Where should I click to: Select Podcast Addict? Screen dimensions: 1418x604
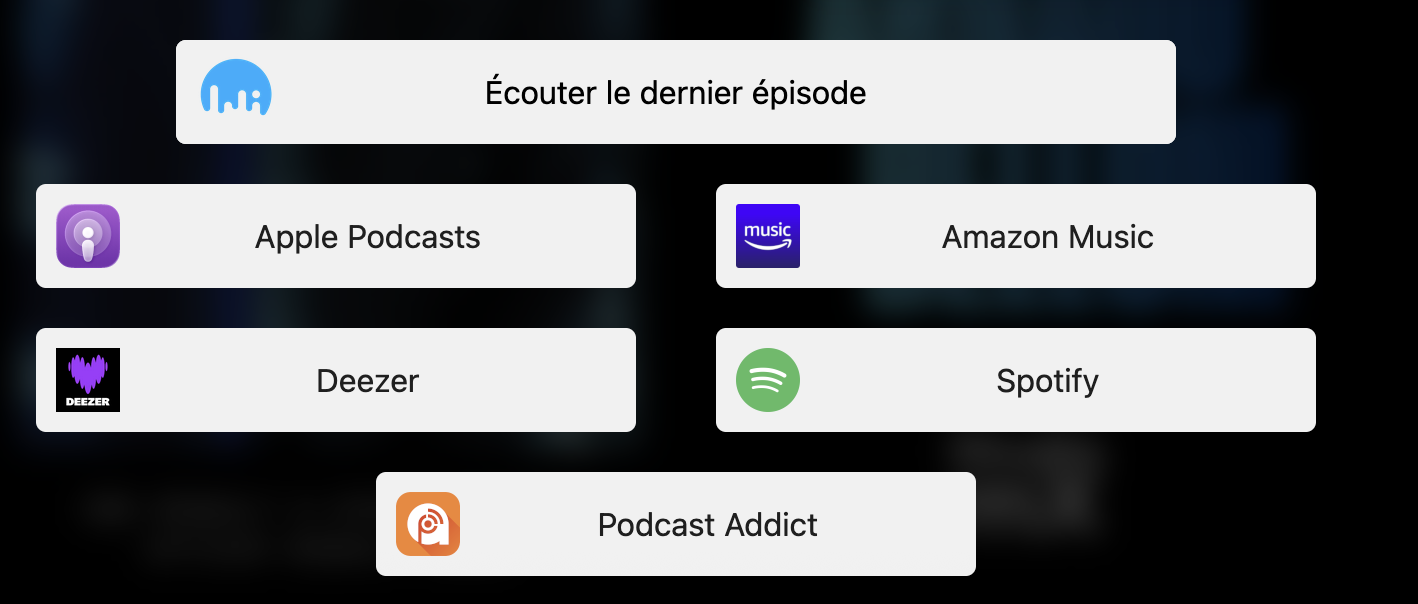(x=675, y=525)
